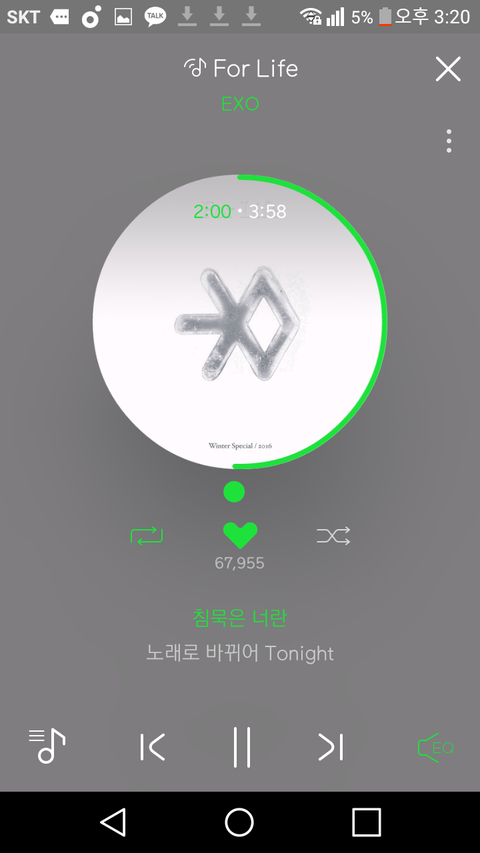Screen dimensions: 480x853
Task: Skip to the next track
Action: click(330, 747)
